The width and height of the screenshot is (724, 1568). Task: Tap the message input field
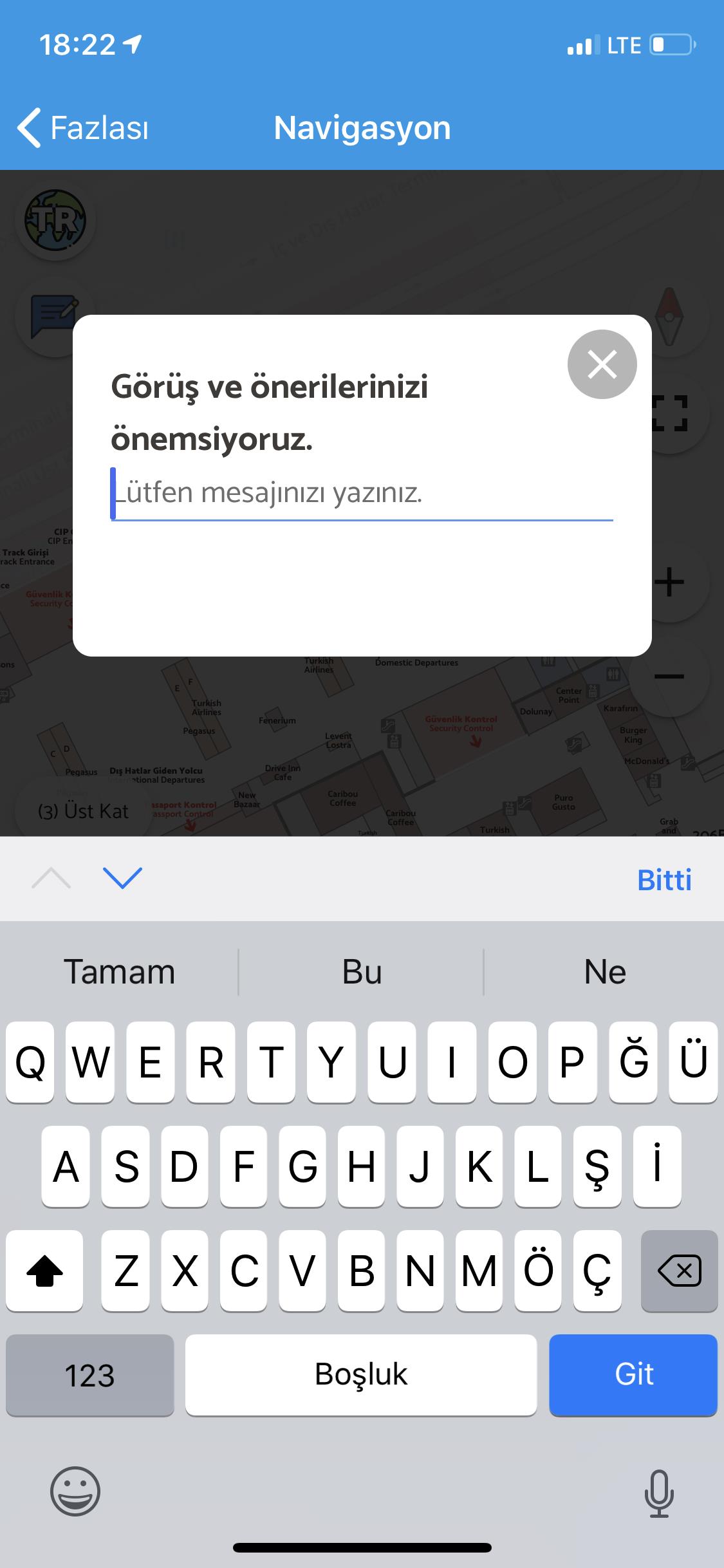362,494
